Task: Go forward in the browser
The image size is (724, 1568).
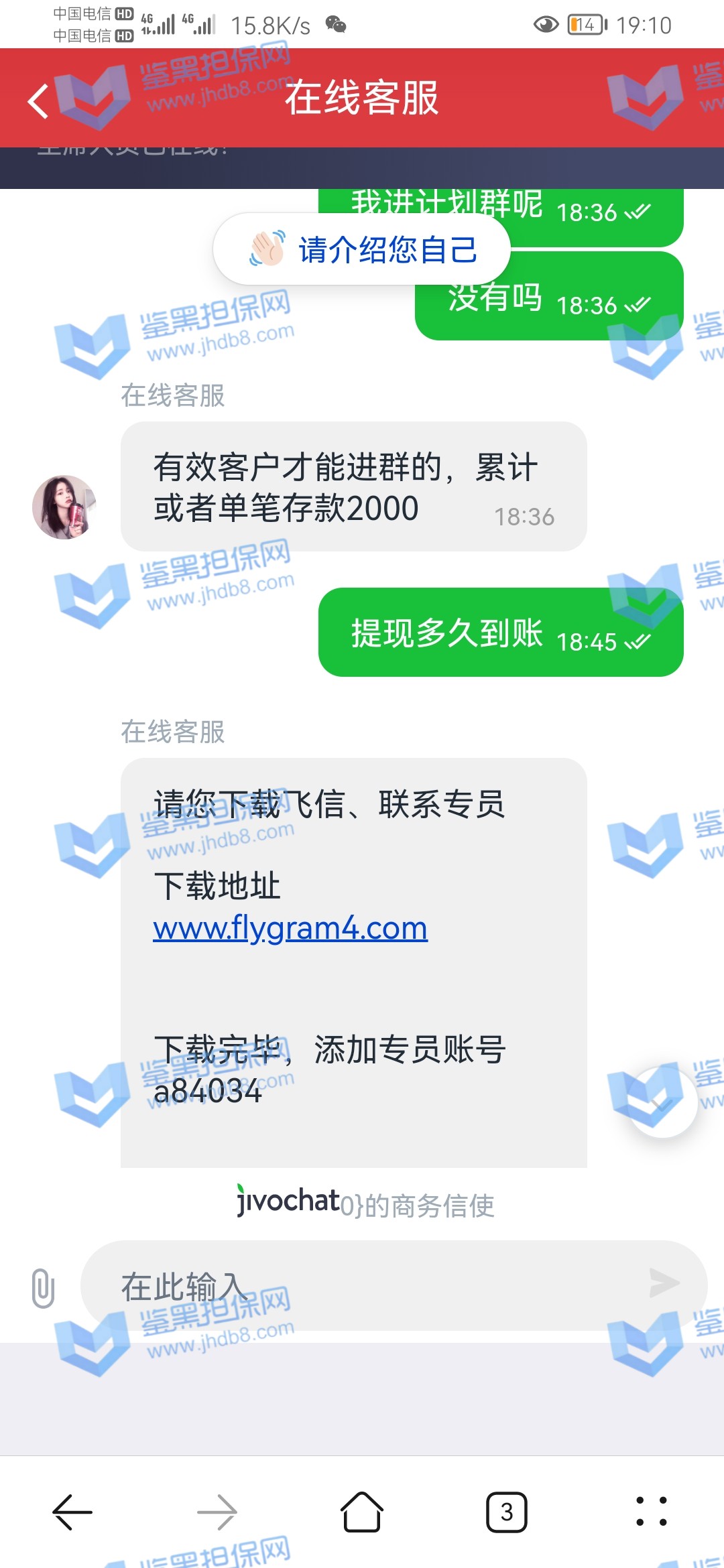Action: click(x=217, y=1512)
